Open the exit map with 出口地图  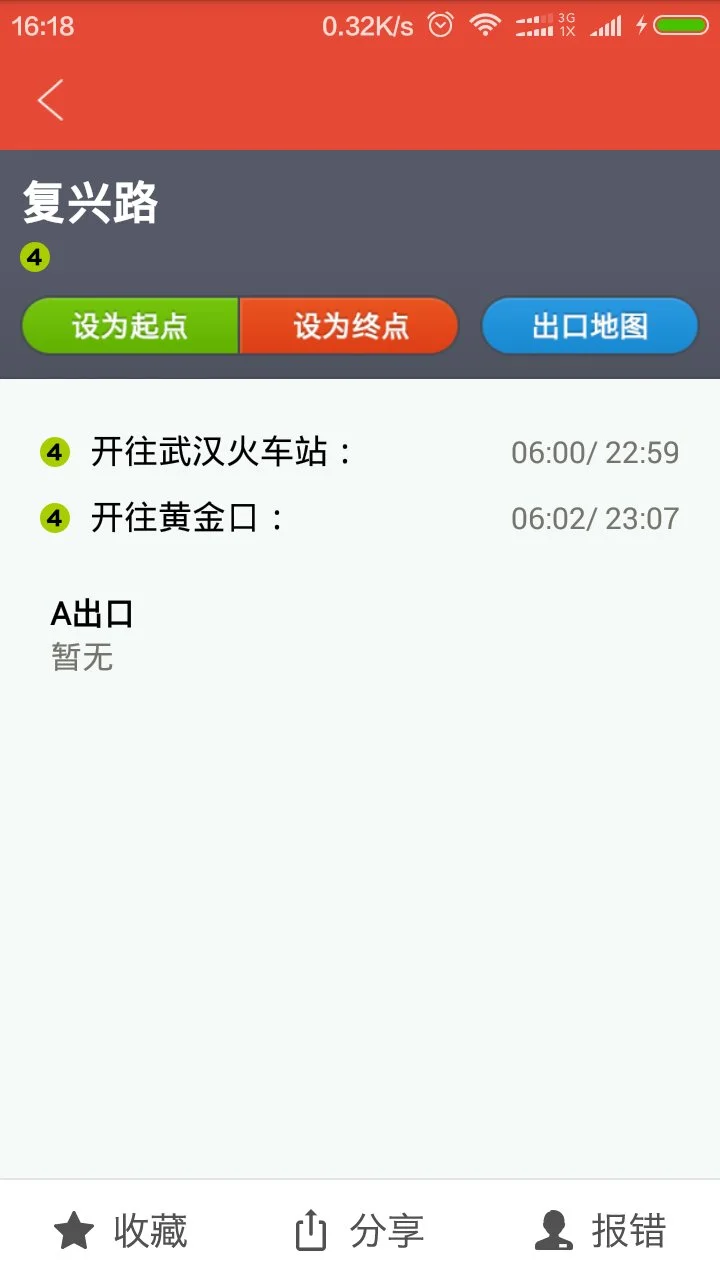point(589,325)
